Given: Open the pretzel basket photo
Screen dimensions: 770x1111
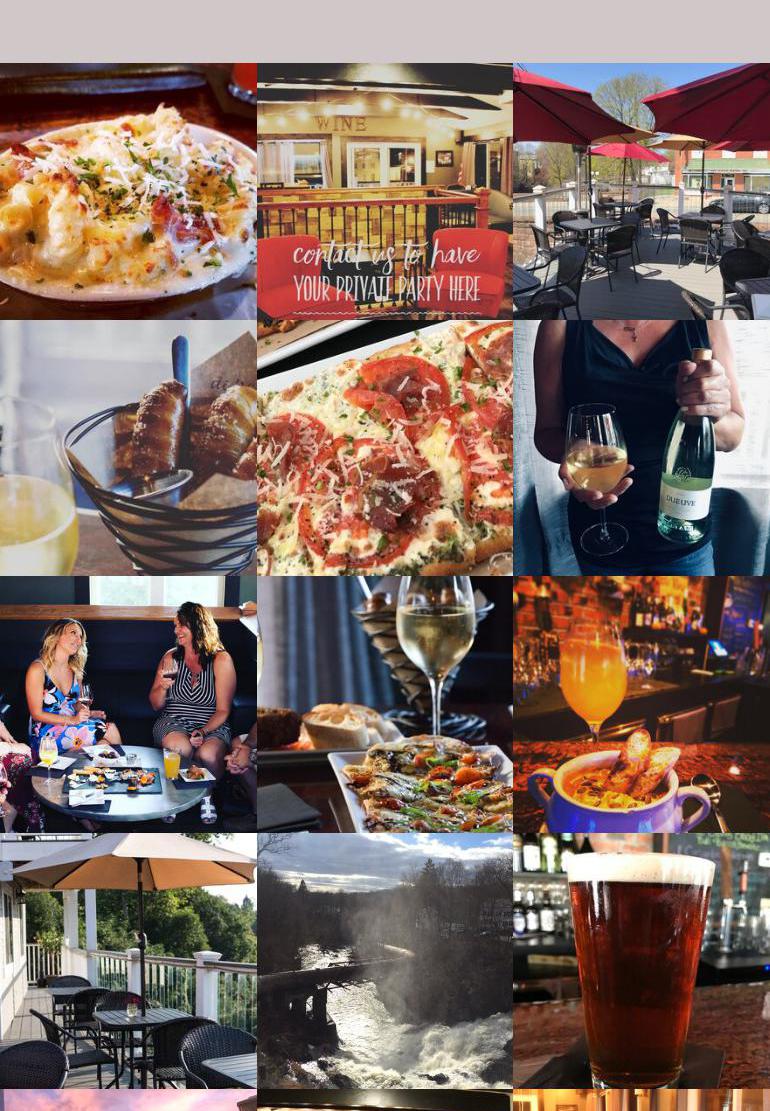Looking at the screenshot, I should pyautogui.click(x=127, y=447).
